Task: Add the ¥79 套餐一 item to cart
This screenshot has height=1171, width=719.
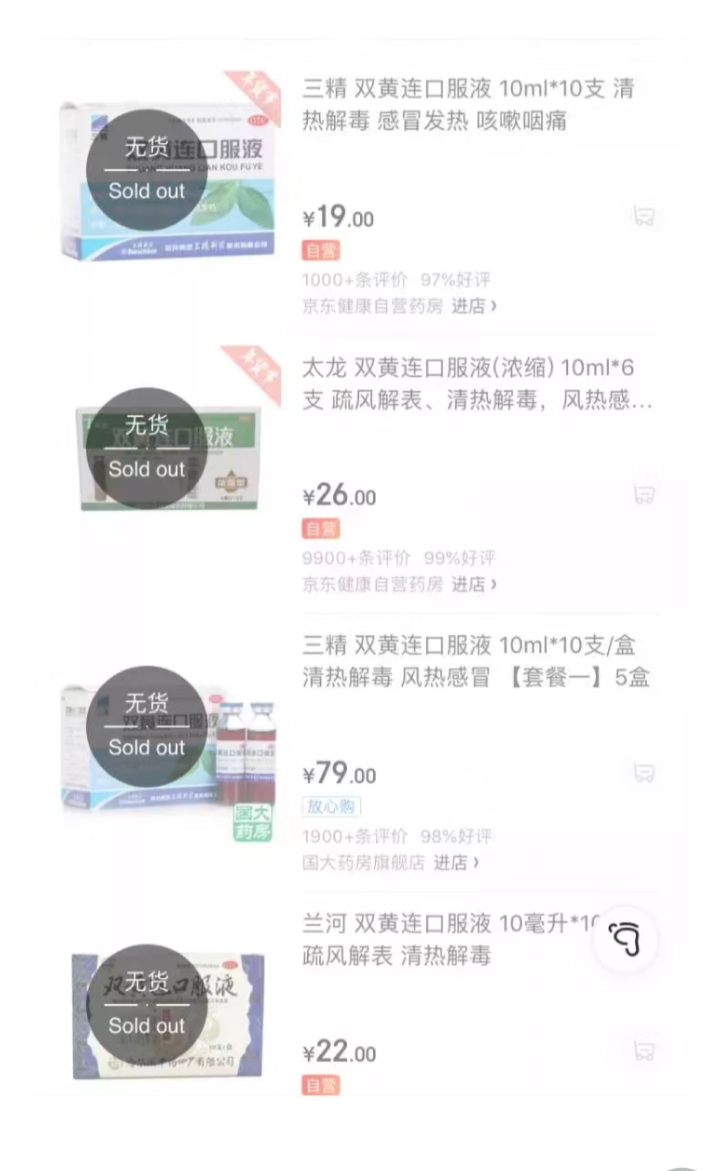Action: pos(644,773)
